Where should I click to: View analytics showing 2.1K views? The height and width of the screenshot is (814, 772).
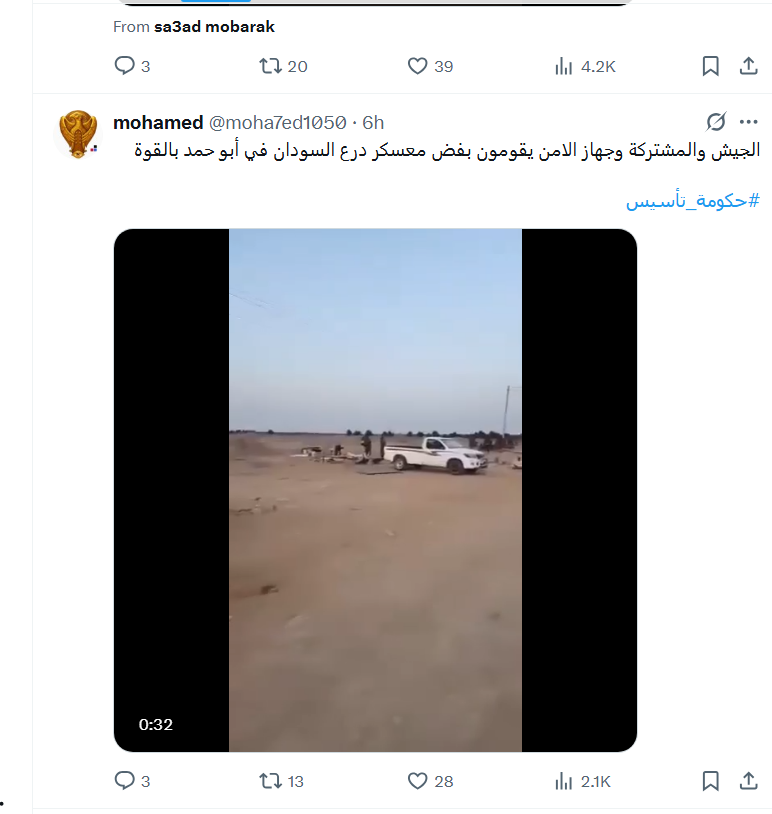point(582,781)
